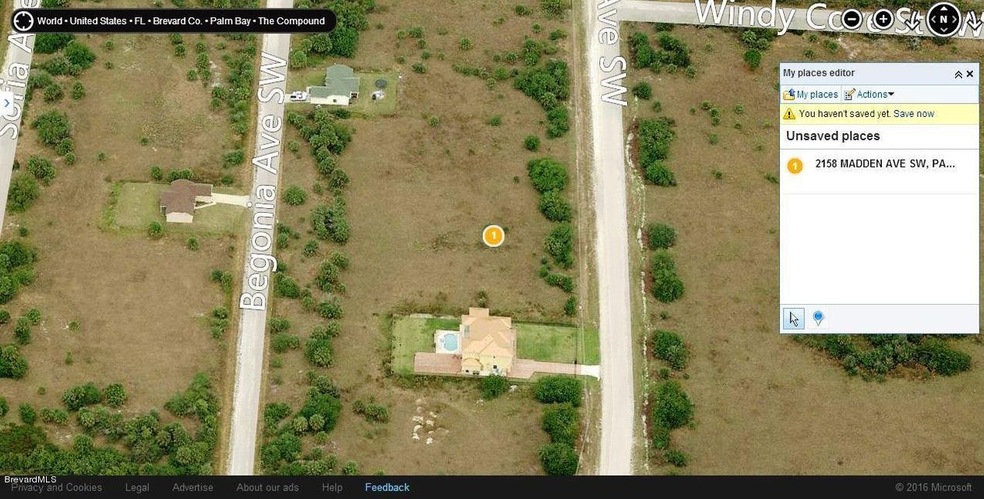The height and width of the screenshot is (499, 984).
Task: Select the pushpin tool
Action: point(819,318)
